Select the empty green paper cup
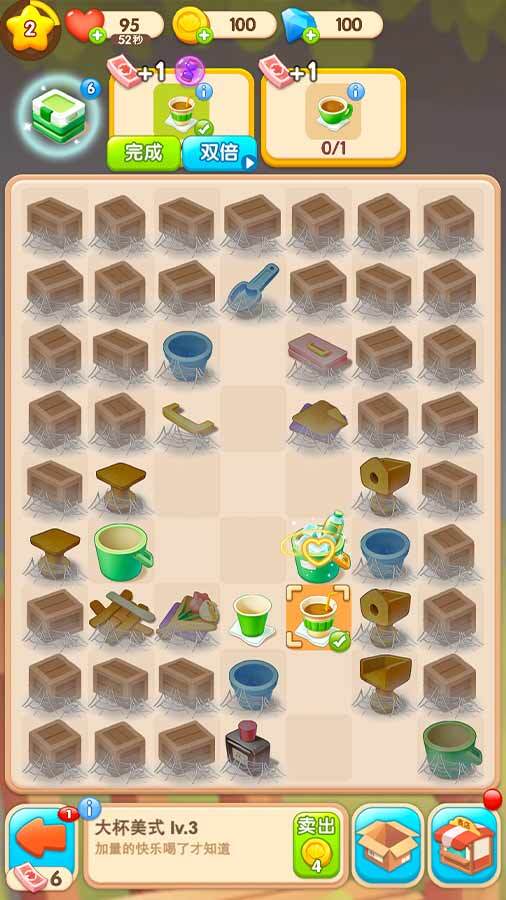 point(252,617)
